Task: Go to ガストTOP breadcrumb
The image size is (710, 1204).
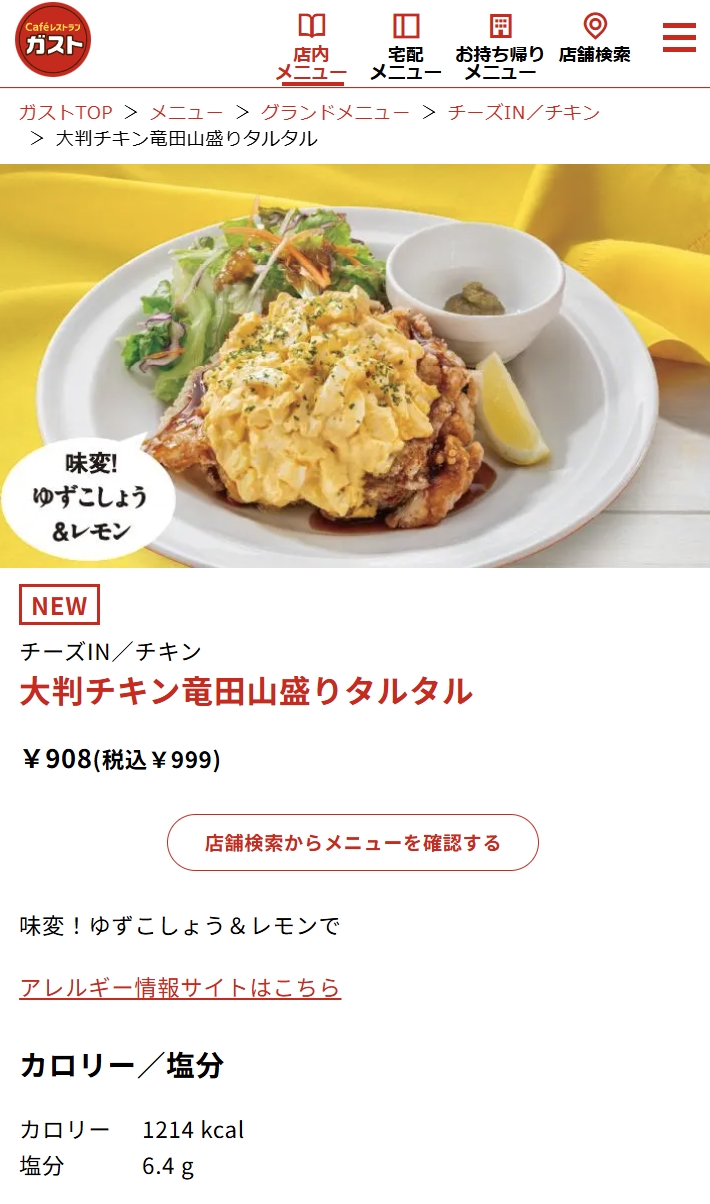Action: pyautogui.click(x=65, y=112)
